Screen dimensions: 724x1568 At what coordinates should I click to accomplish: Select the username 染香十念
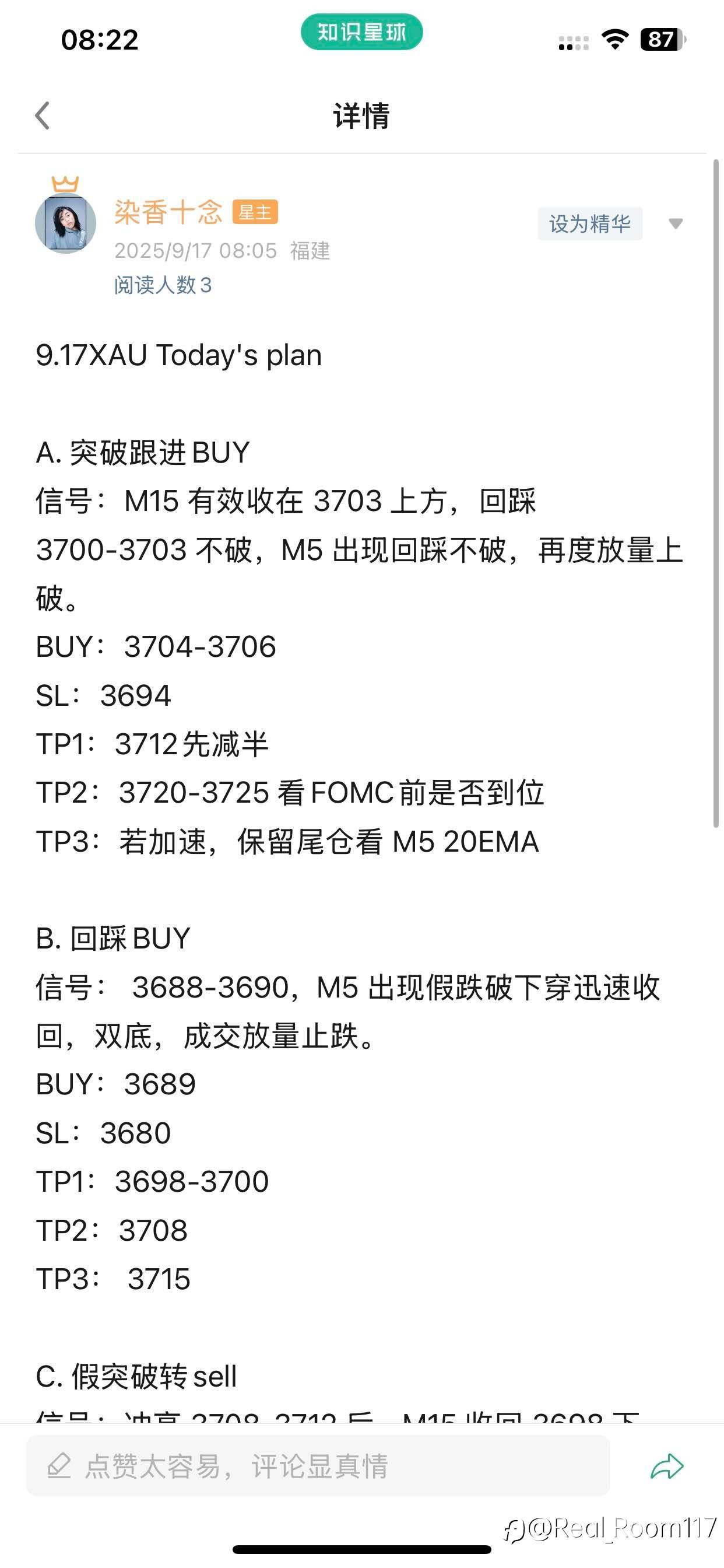point(168,212)
